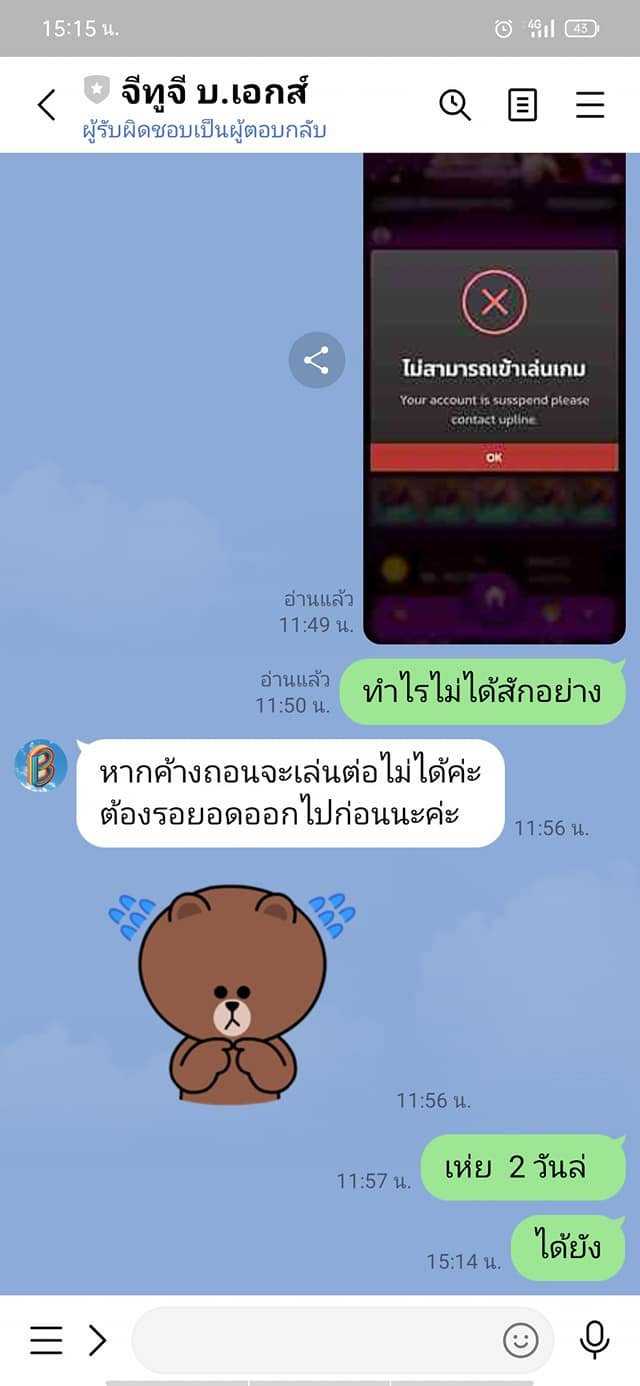Open the clock-and-magnifier search icon in the header
This screenshot has width=640, height=1386.
click(455, 104)
